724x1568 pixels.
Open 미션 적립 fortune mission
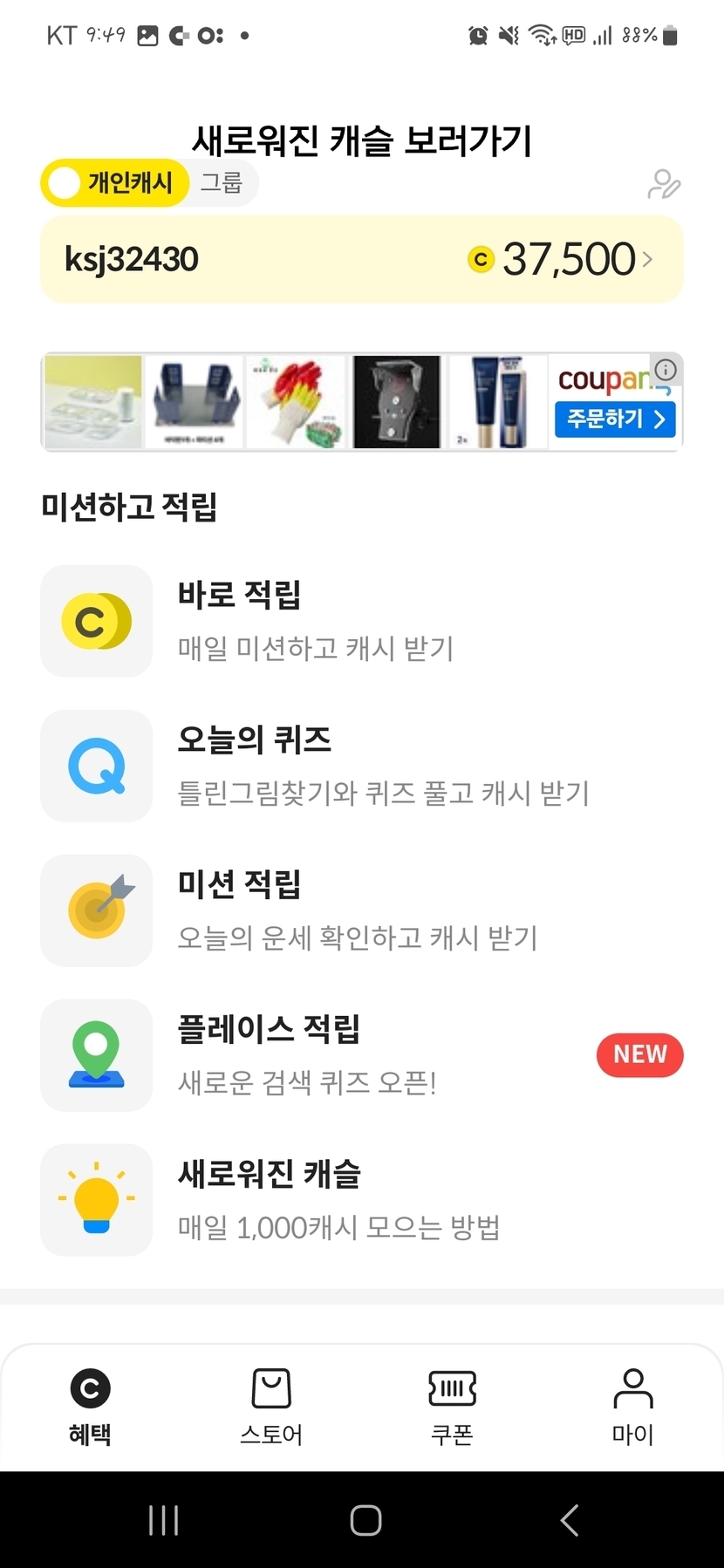(361, 910)
